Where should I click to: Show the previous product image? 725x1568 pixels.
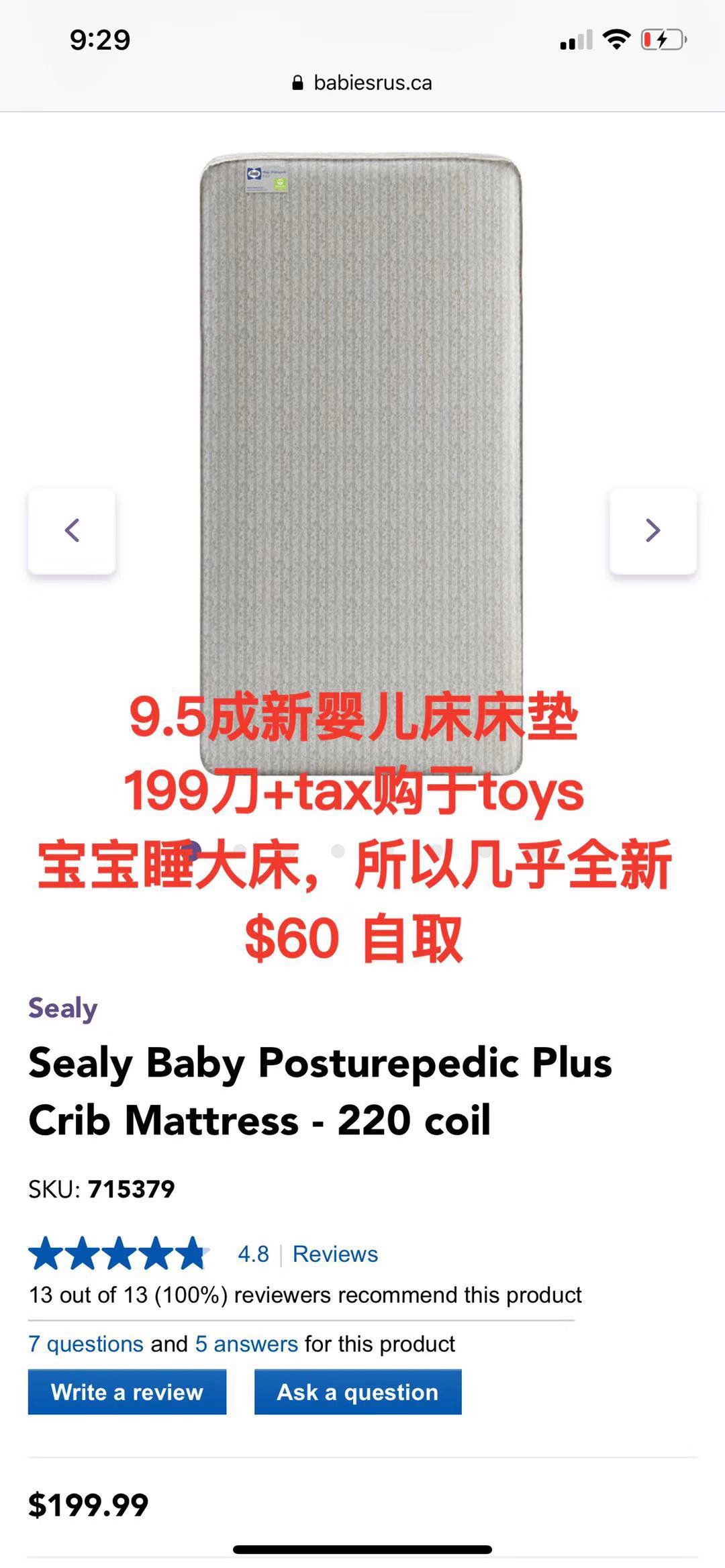72,530
